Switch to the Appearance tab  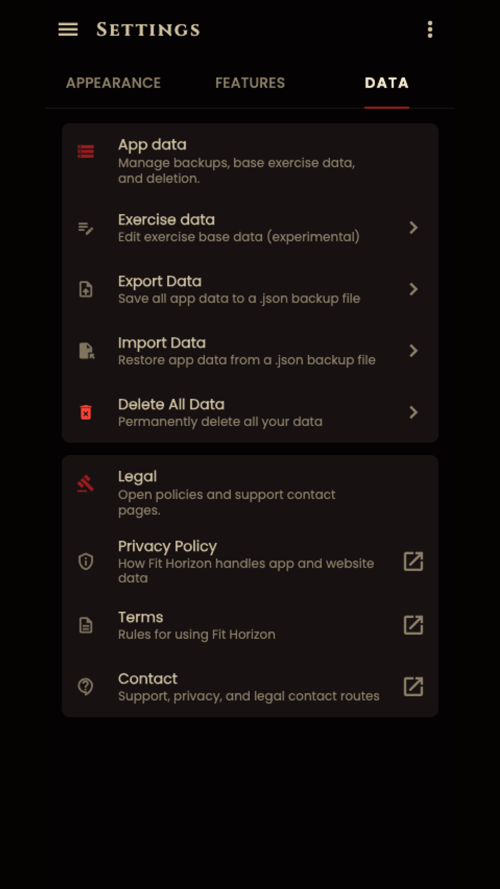113,83
